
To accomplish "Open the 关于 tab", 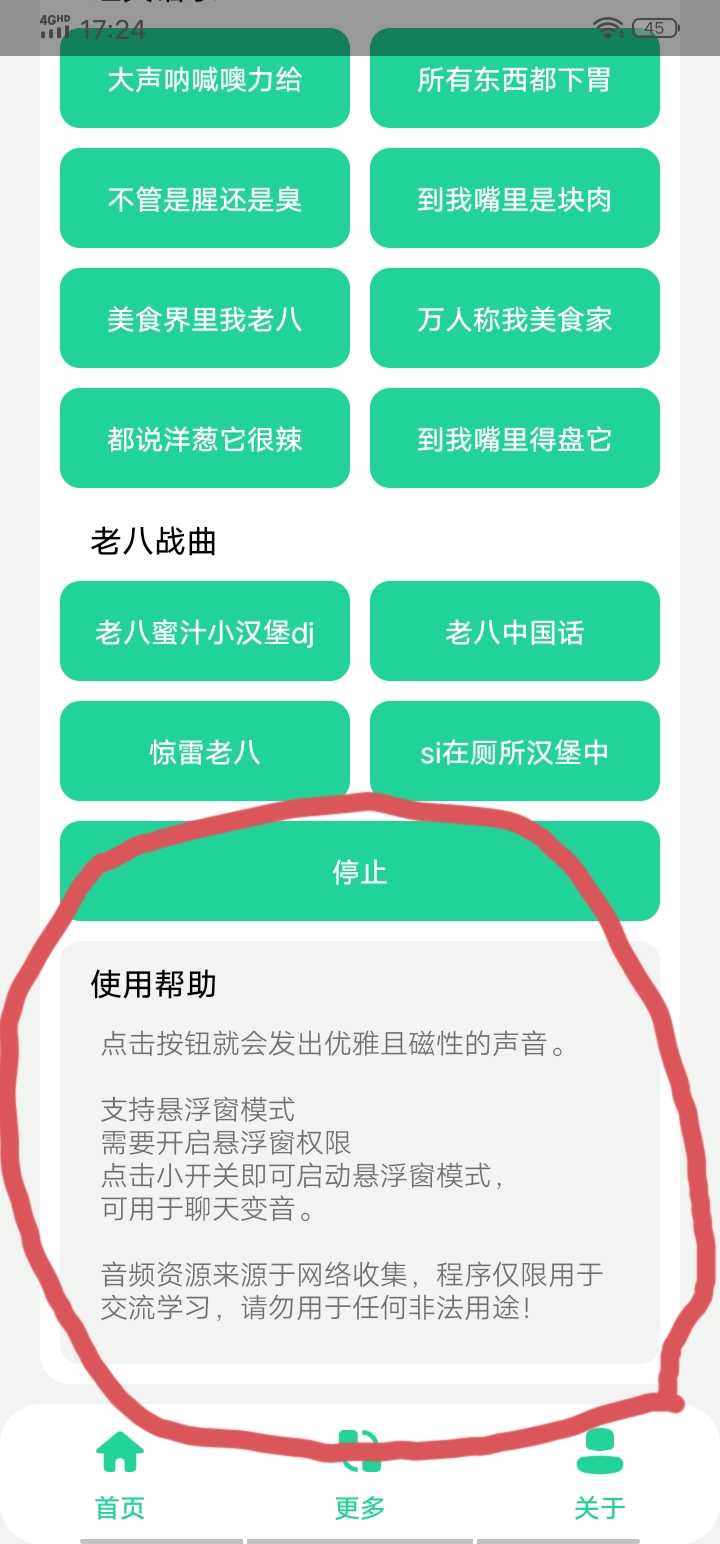I will (600, 1475).
